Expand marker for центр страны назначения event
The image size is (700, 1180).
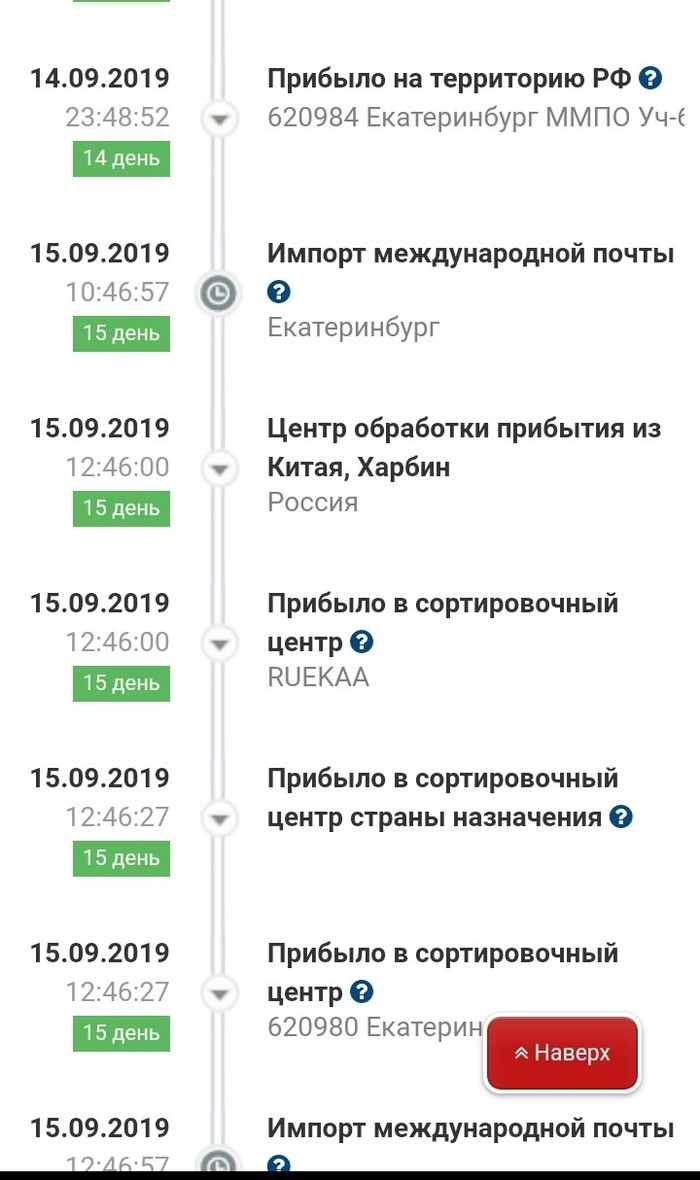[219, 819]
